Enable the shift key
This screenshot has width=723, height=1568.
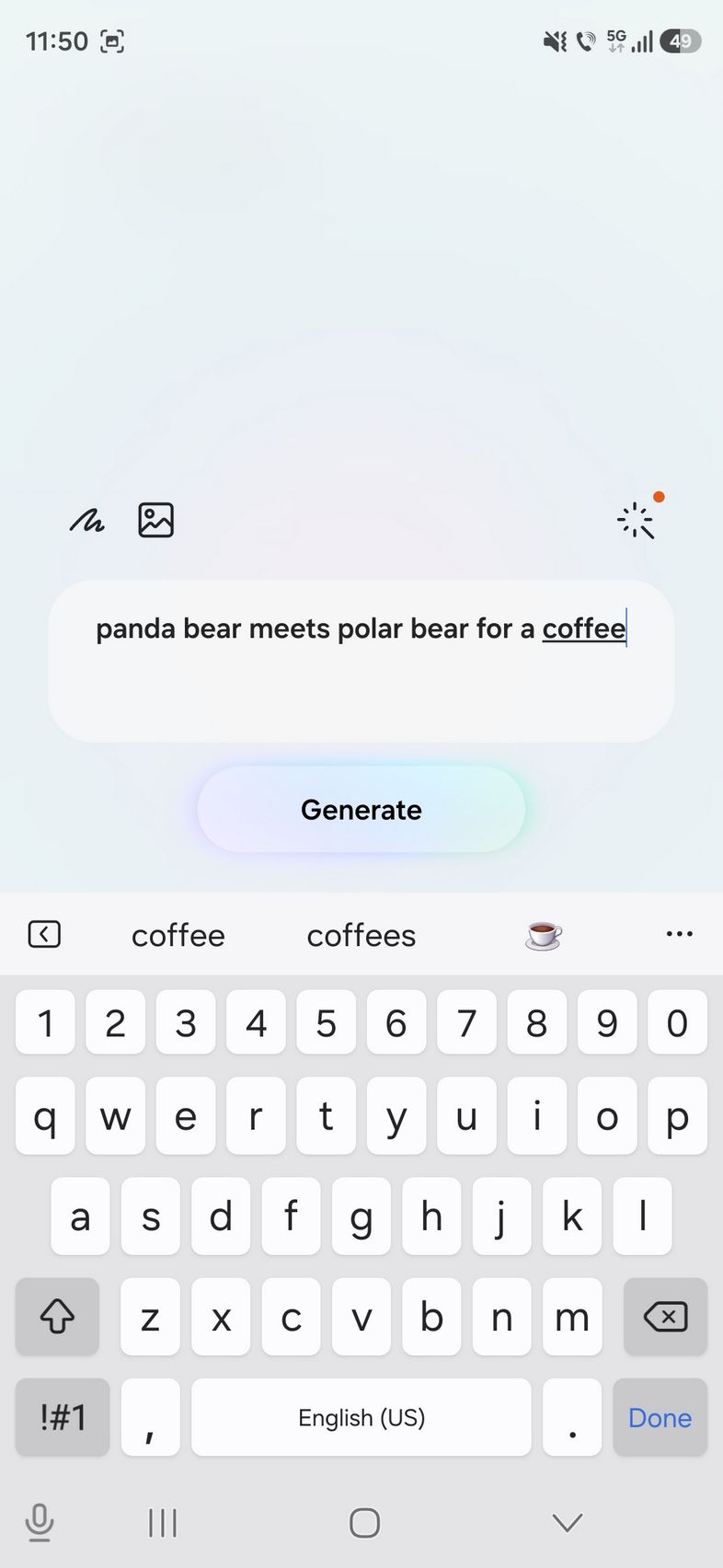pos(57,1317)
